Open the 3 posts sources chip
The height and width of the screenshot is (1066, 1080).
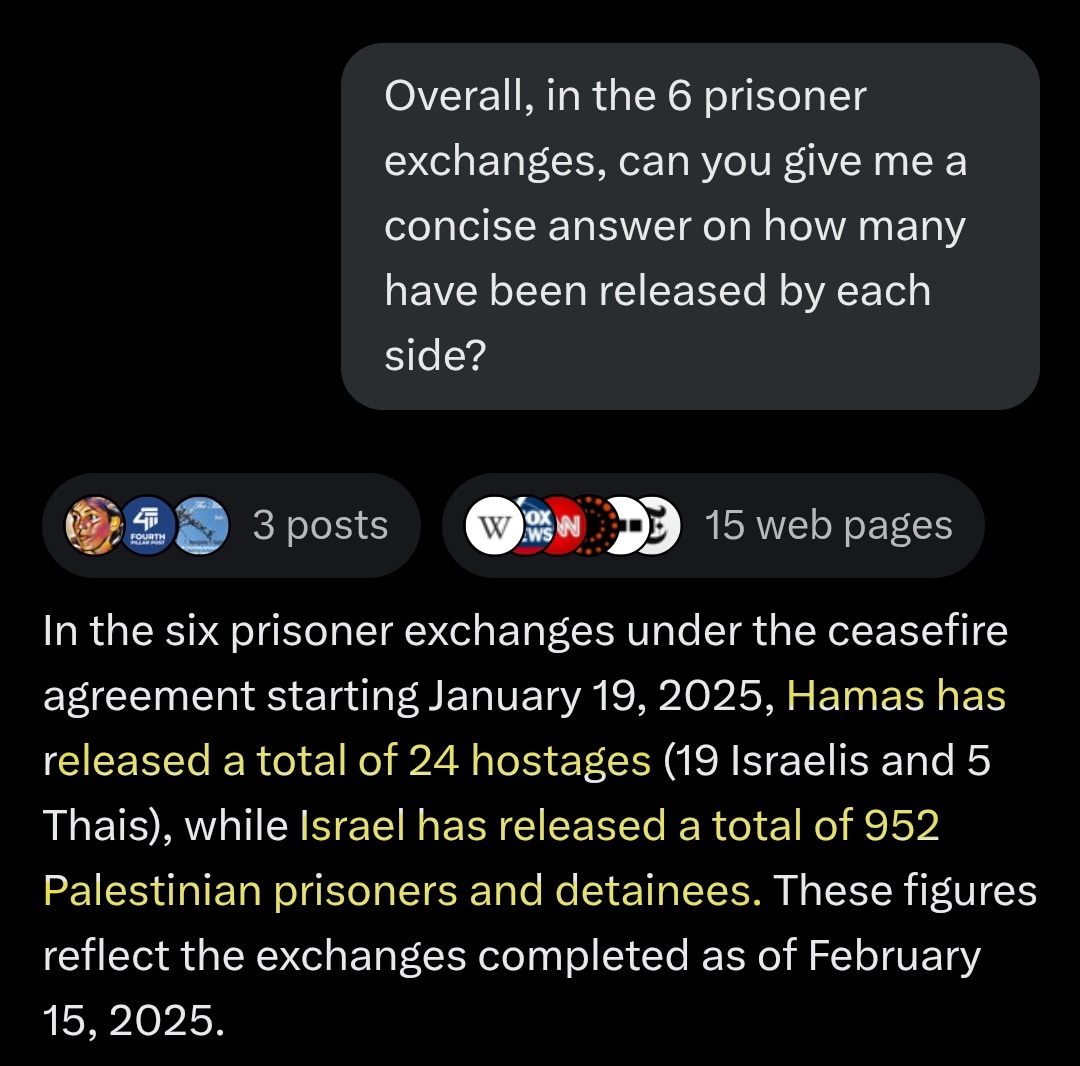click(x=230, y=525)
